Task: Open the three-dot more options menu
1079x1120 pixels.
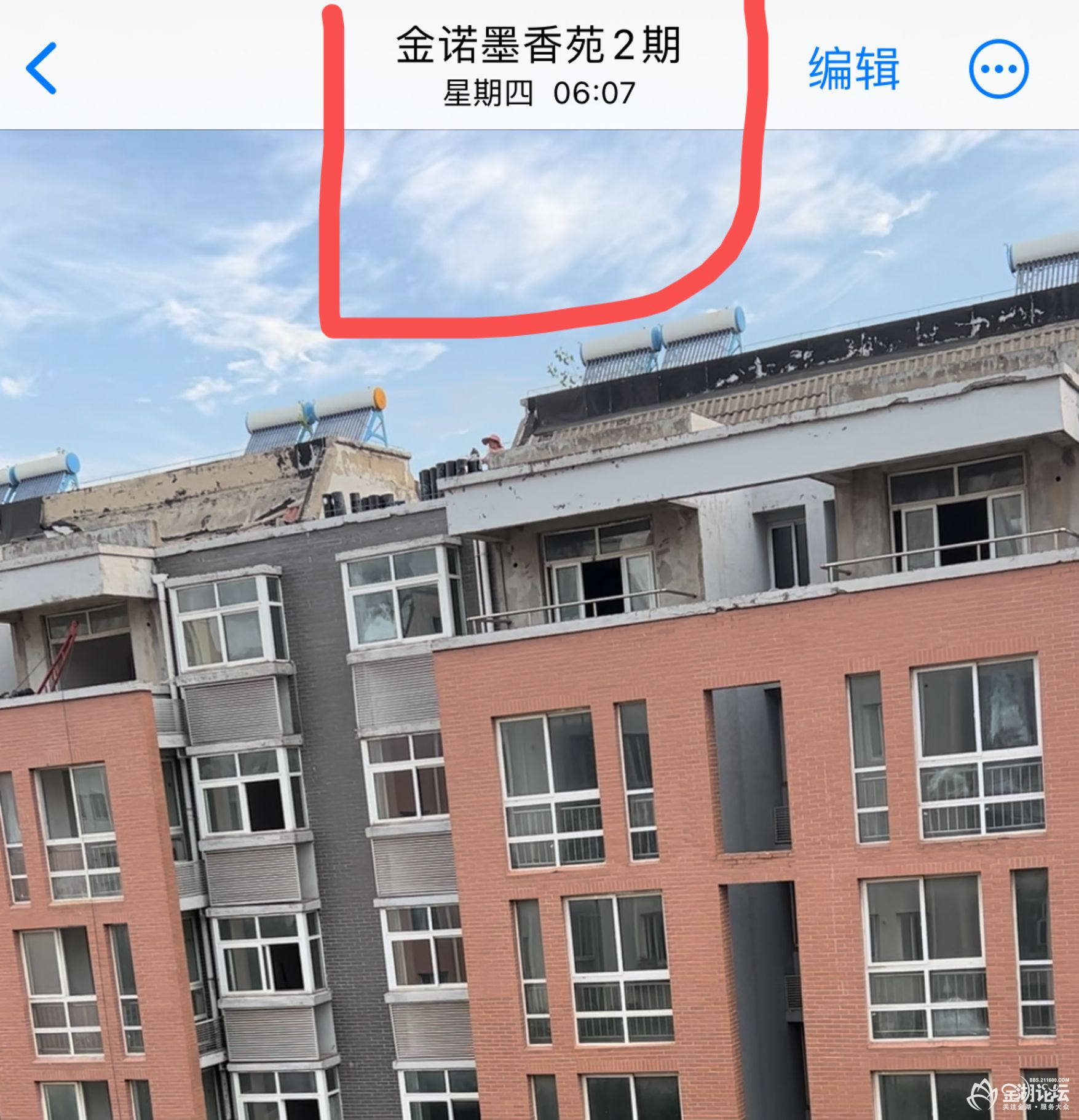Action: point(998,68)
